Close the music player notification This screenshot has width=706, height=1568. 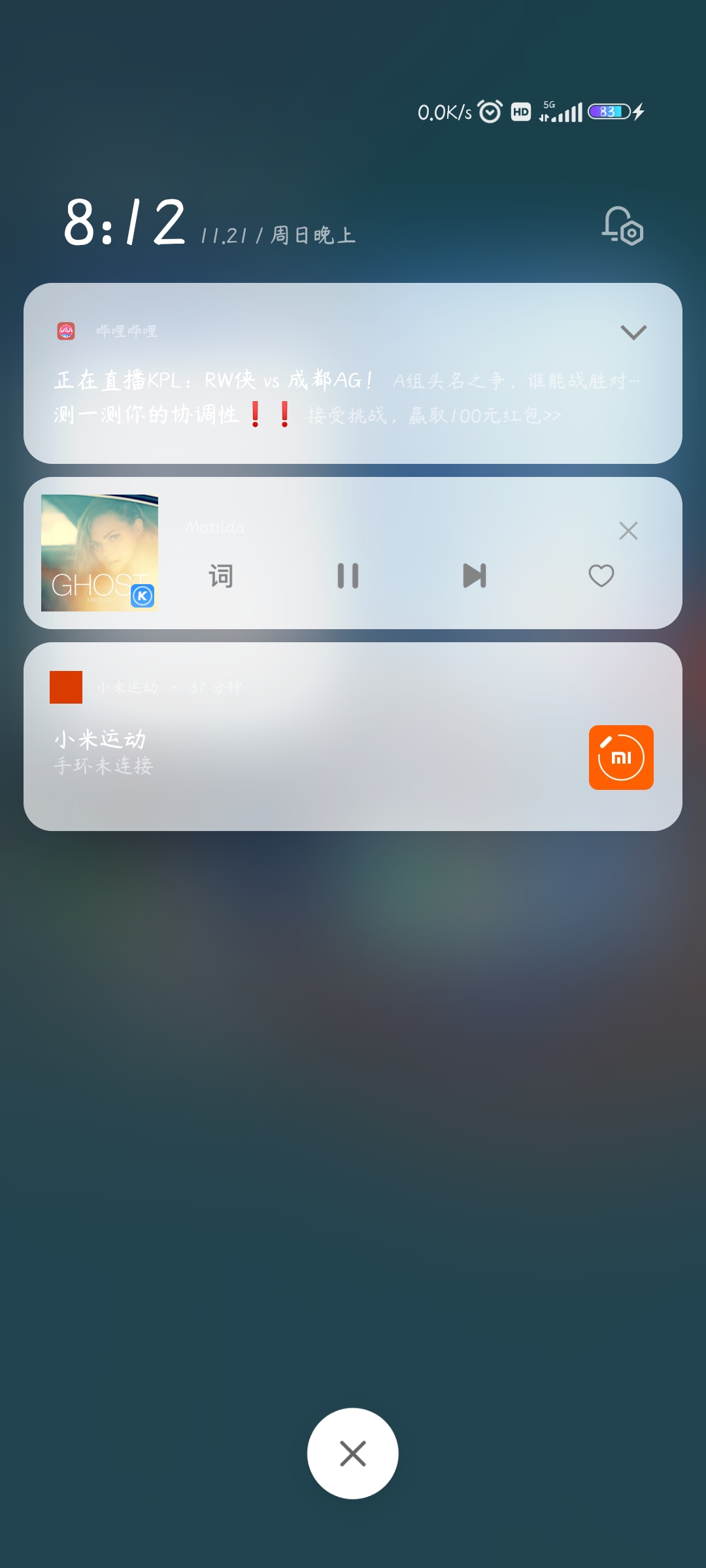coord(628,531)
